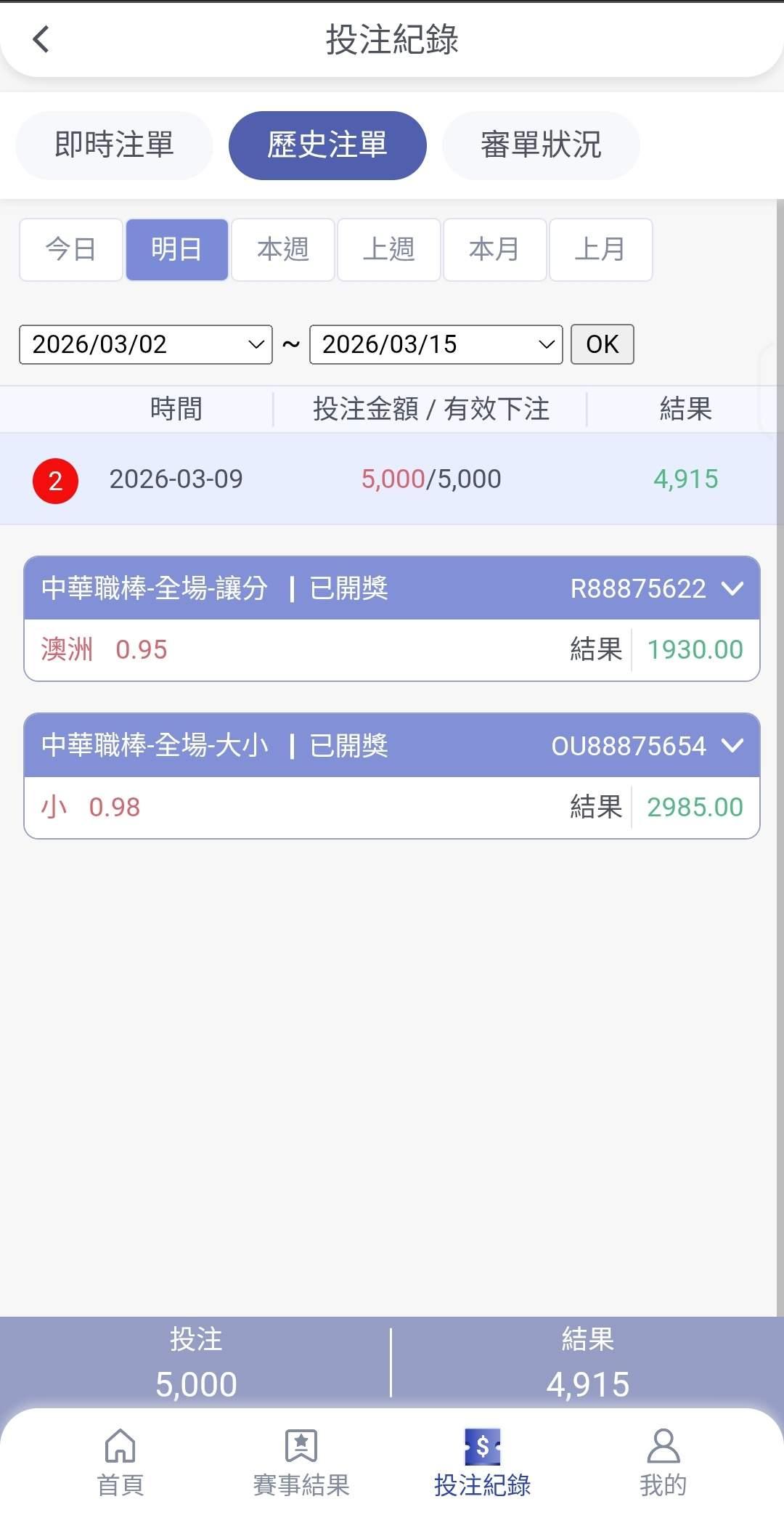The height and width of the screenshot is (1515, 784).
Task: Open end date dropdown 2026/03/15
Action: click(436, 344)
